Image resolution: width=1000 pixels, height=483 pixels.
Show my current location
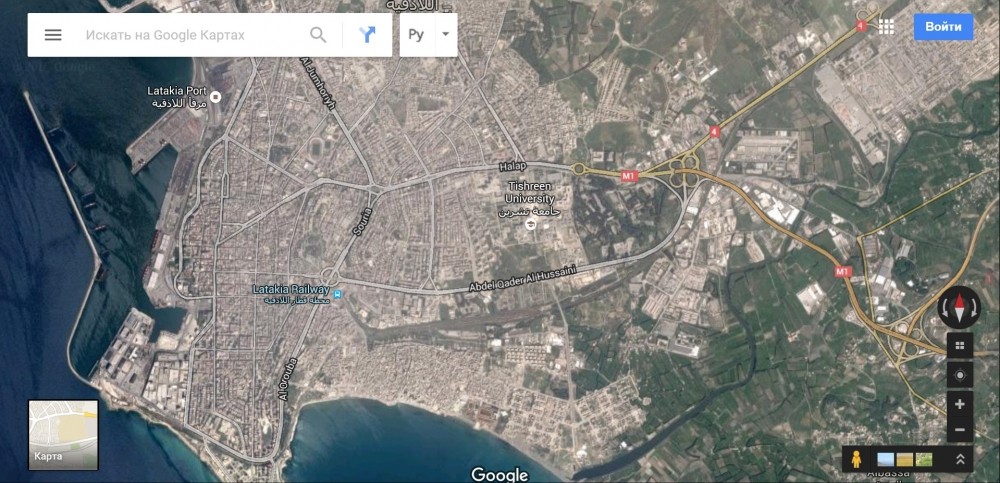point(959,375)
